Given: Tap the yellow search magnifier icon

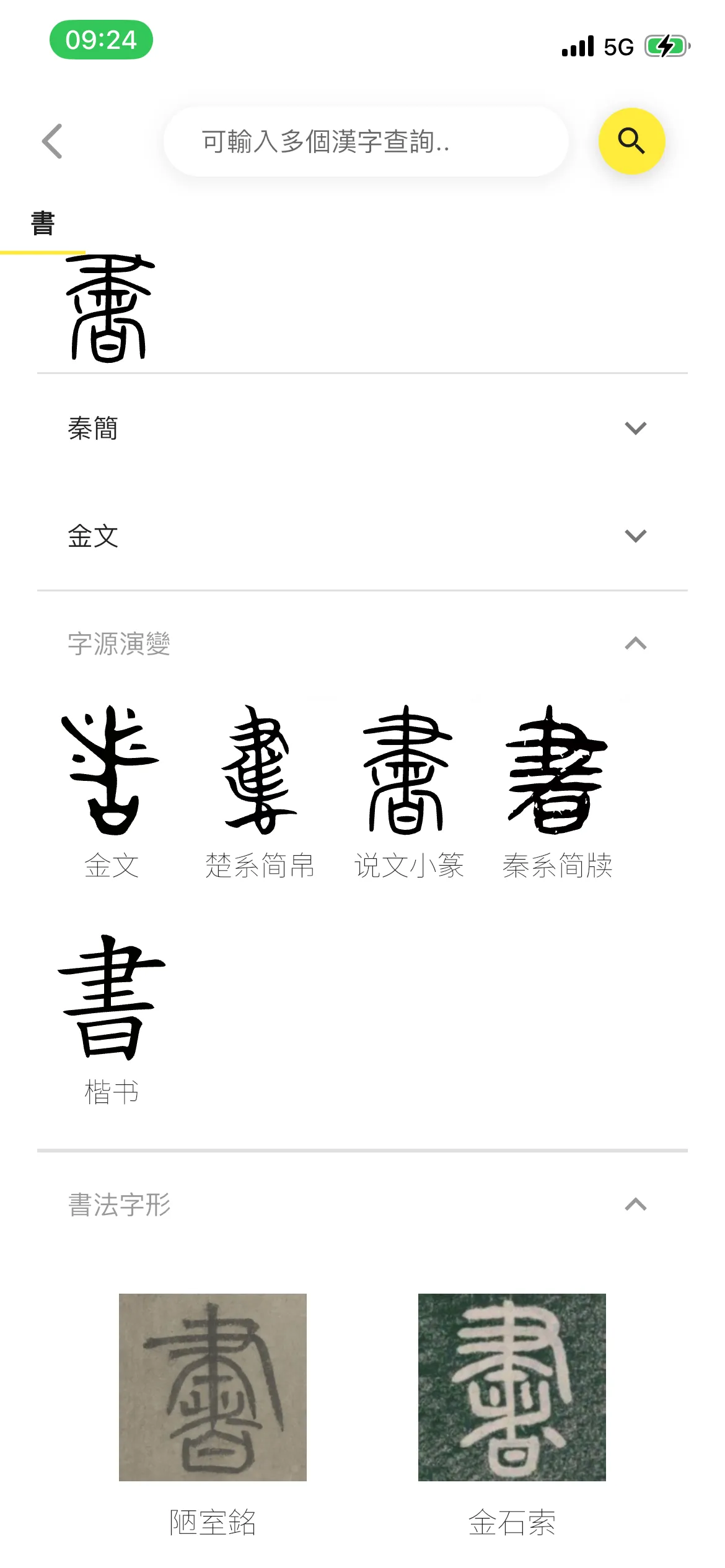Looking at the screenshot, I should click(631, 141).
